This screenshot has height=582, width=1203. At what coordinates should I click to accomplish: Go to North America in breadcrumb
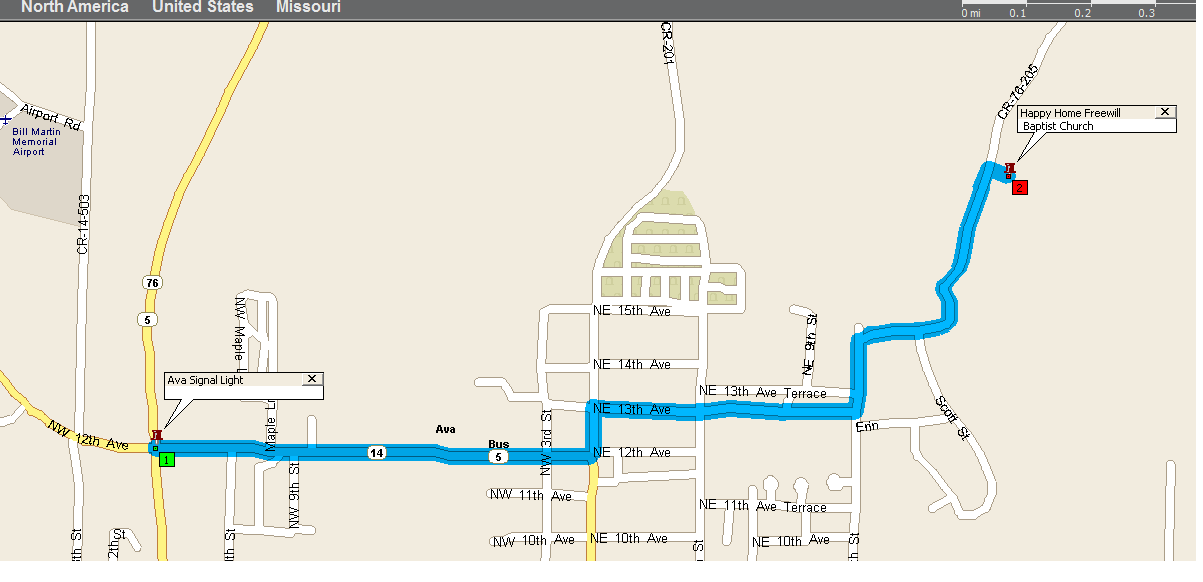click(75, 7)
